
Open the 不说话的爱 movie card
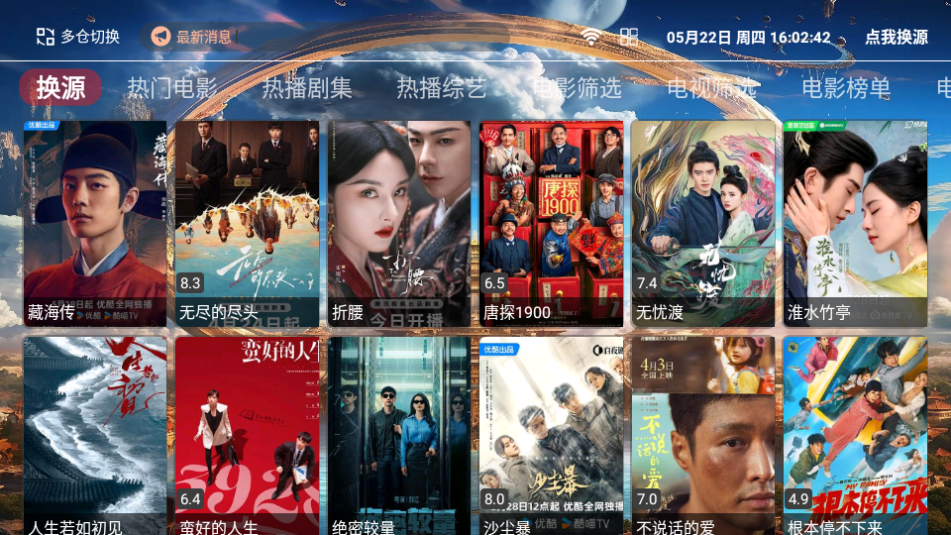tap(703, 437)
